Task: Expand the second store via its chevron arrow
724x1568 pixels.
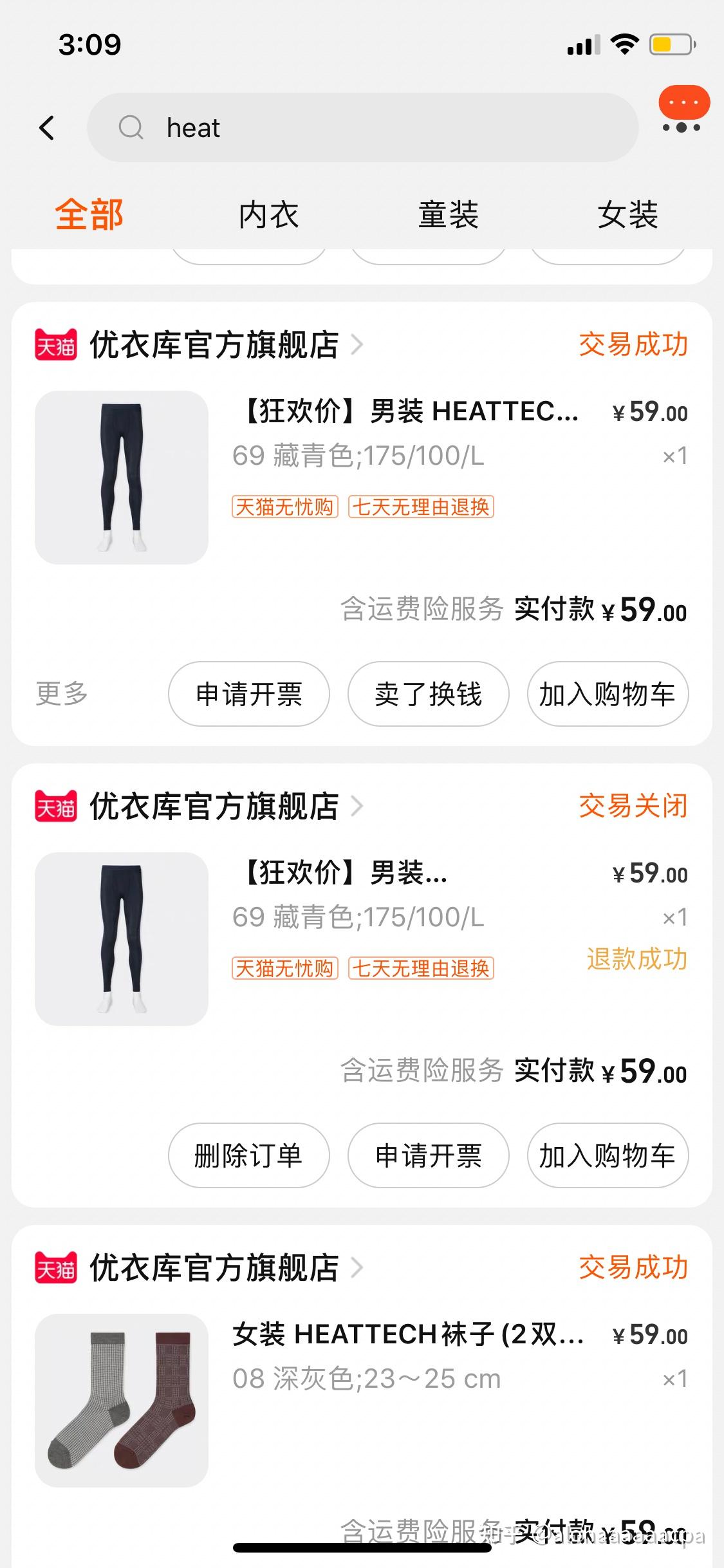Action: click(358, 805)
